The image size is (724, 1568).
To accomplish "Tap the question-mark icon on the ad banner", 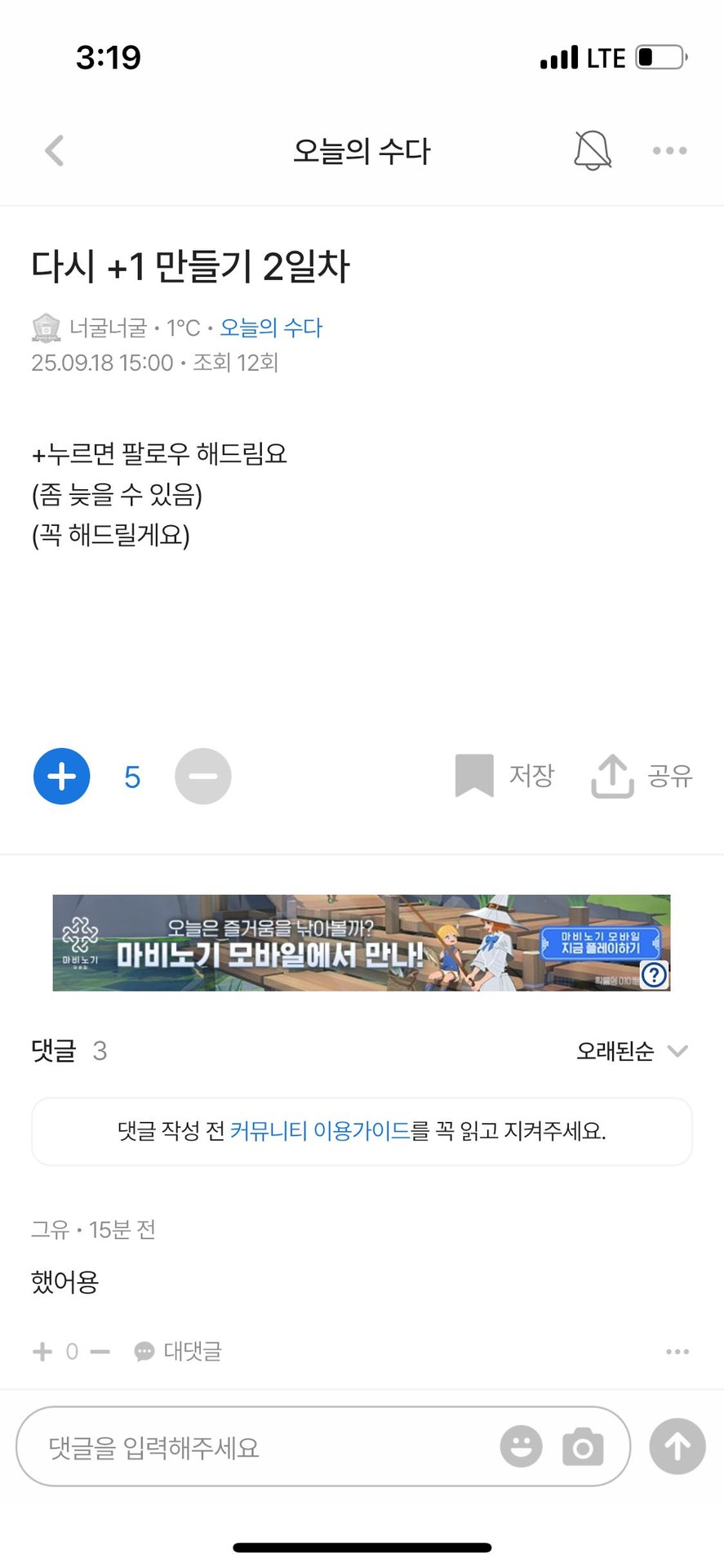I will 654,974.
